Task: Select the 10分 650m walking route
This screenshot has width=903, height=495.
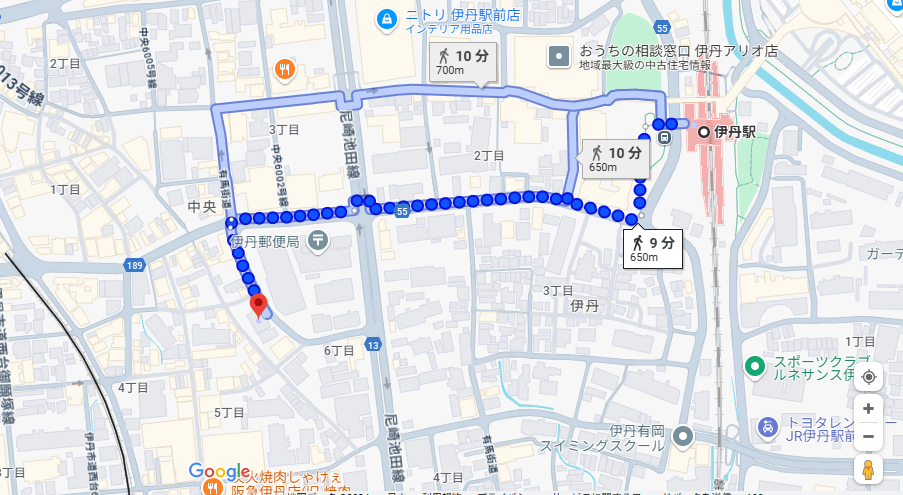Action: click(613, 158)
